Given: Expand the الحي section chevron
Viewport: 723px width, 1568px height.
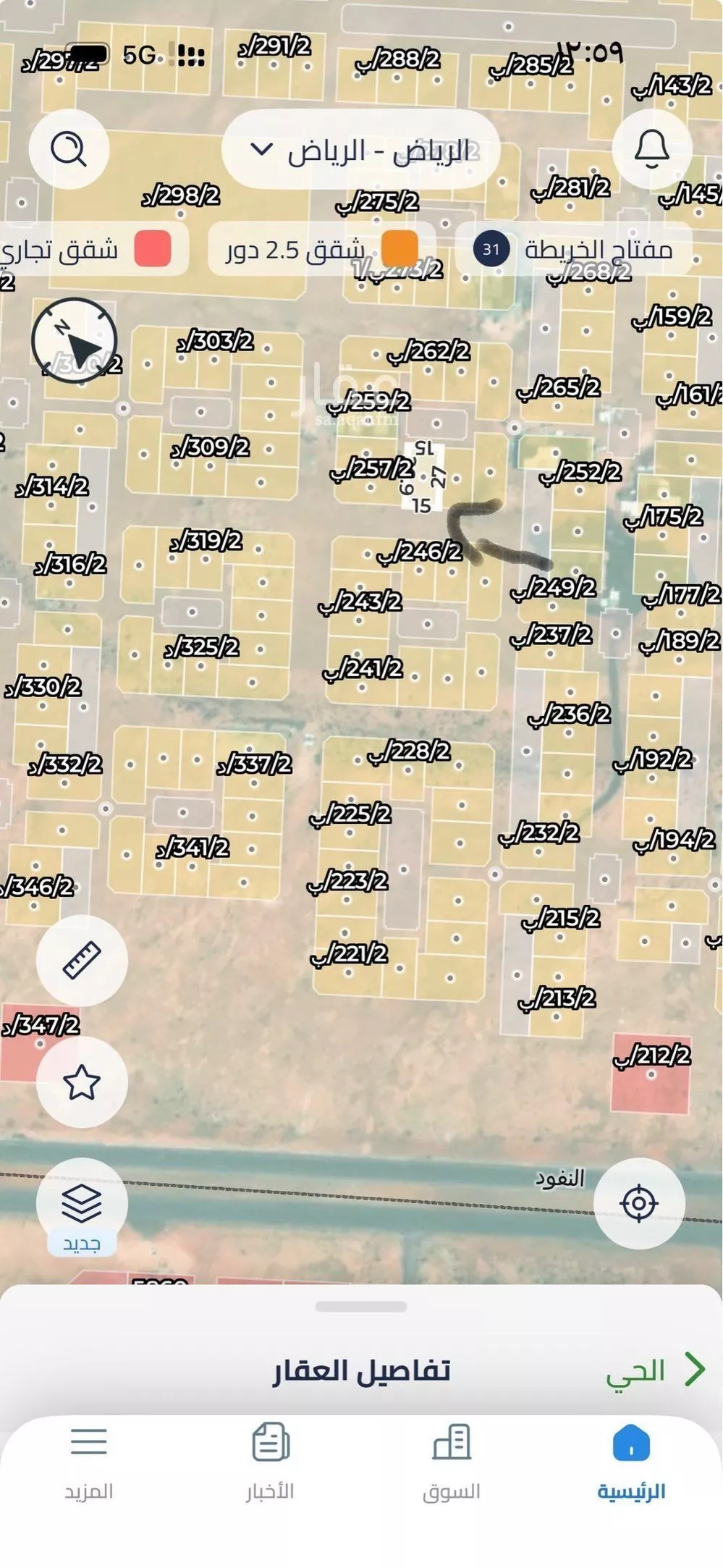Looking at the screenshot, I should (696, 1367).
